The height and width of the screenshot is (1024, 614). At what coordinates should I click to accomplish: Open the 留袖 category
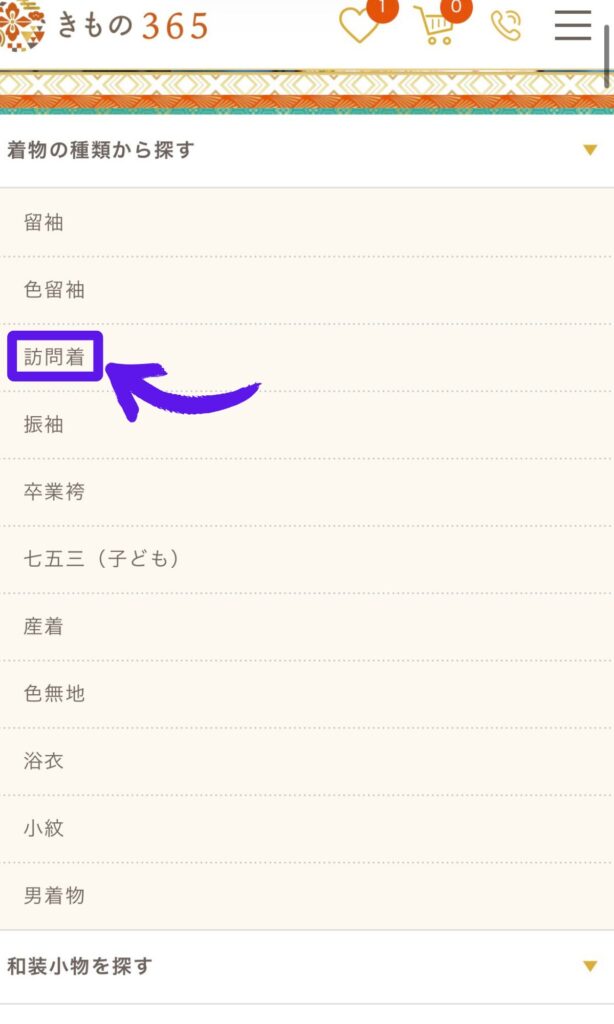pos(44,223)
